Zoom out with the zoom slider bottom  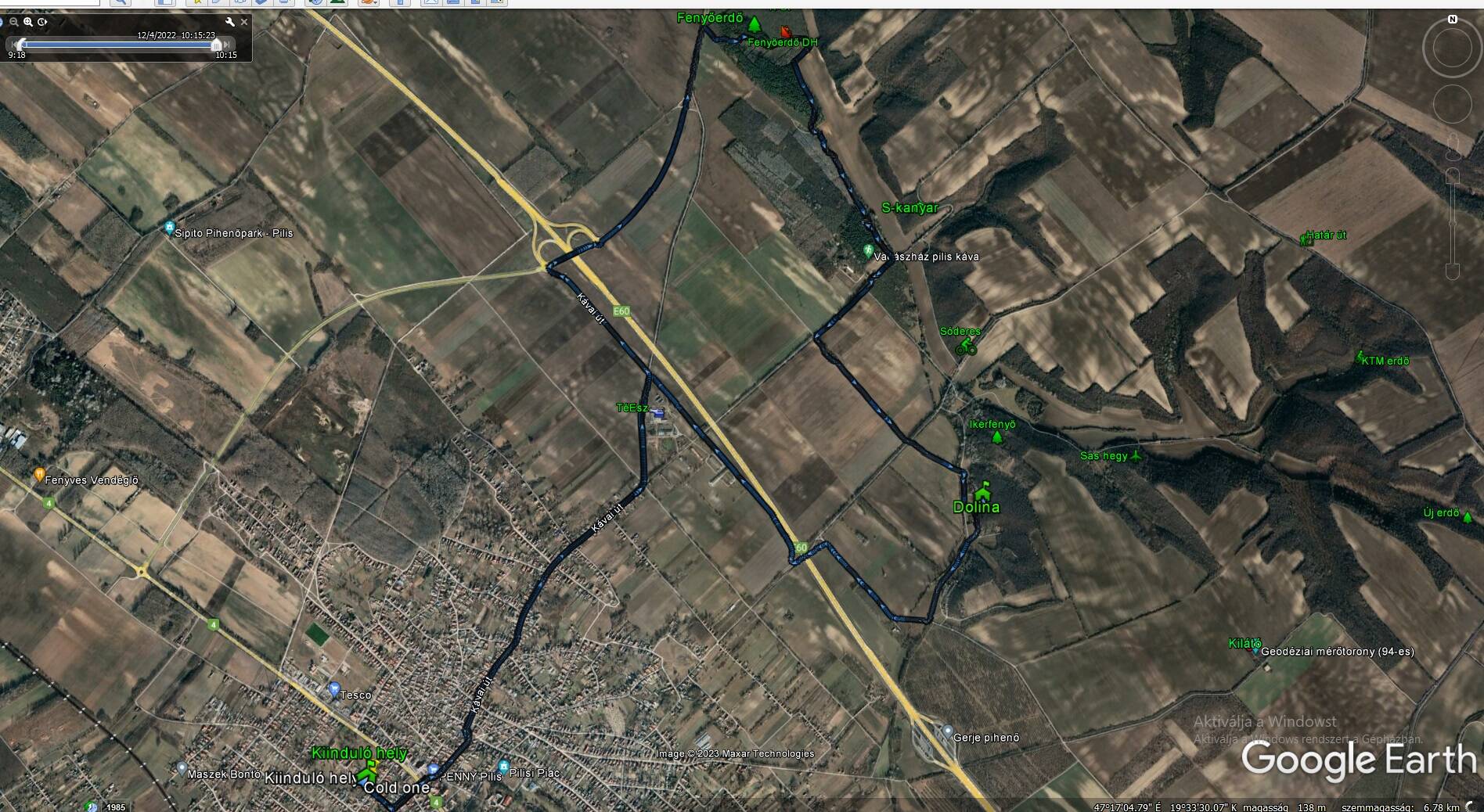1453,272
